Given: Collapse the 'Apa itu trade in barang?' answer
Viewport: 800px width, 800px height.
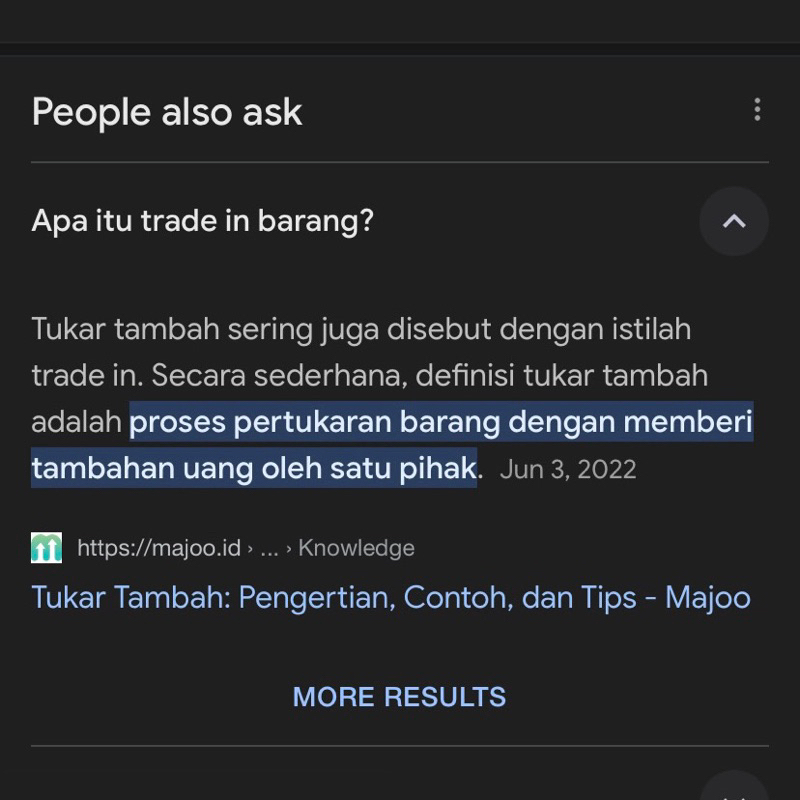Looking at the screenshot, I should 734,221.
